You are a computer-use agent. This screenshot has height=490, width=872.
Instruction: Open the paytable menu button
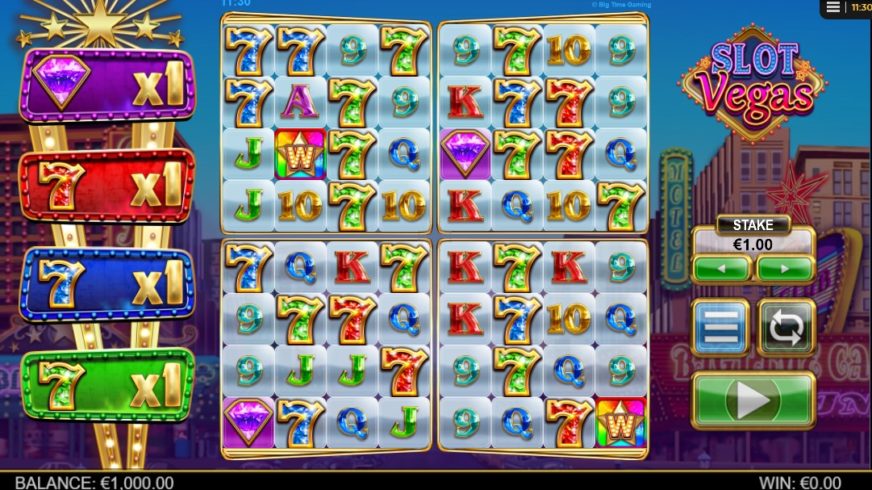(720, 327)
